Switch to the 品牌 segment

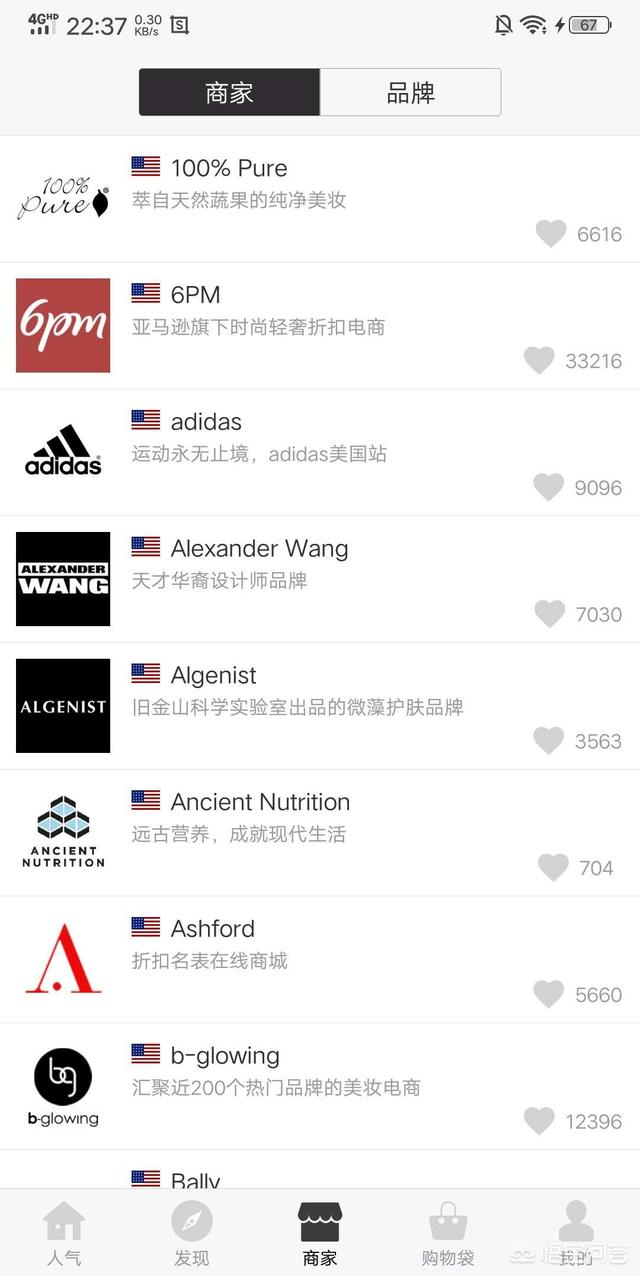click(x=410, y=92)
